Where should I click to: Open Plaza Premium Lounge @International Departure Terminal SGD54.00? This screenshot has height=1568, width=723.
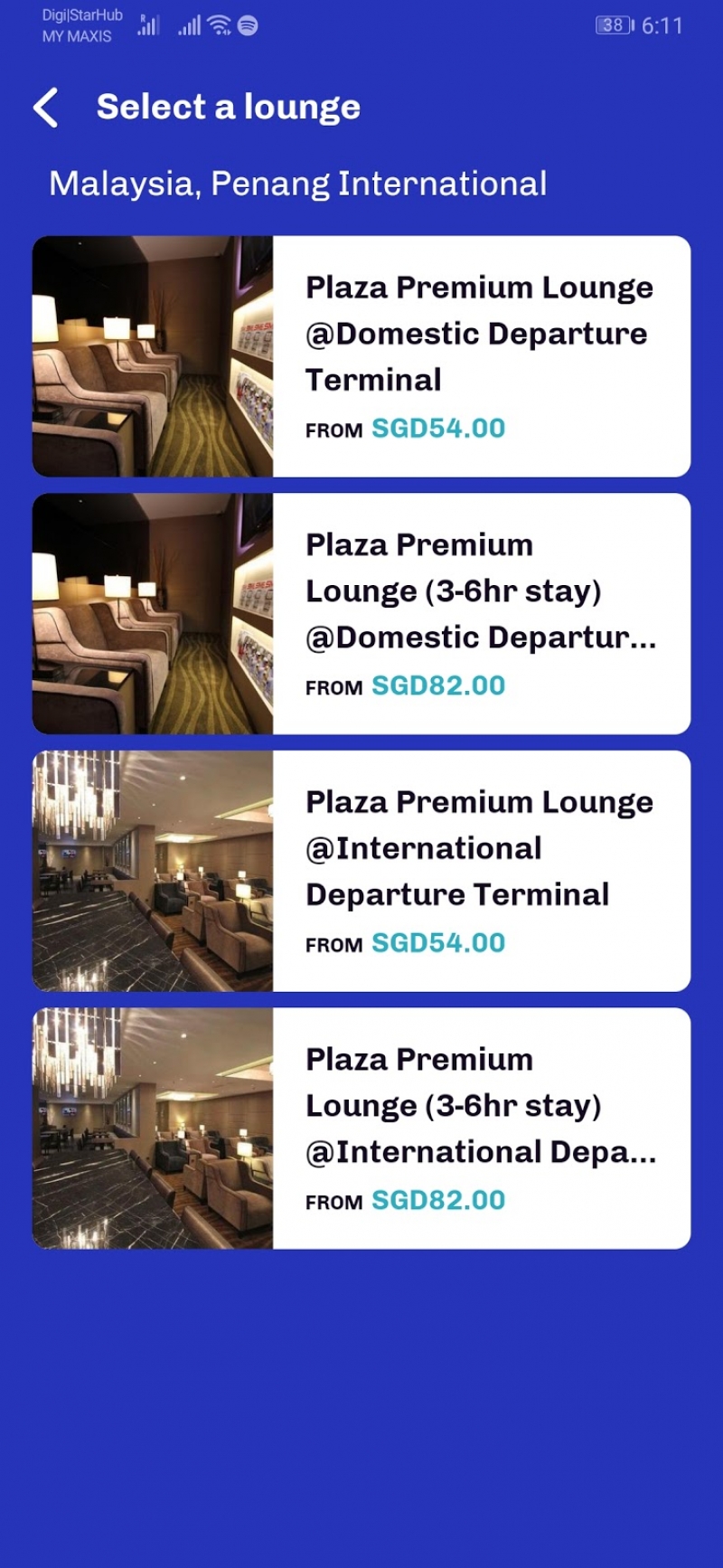361,871
